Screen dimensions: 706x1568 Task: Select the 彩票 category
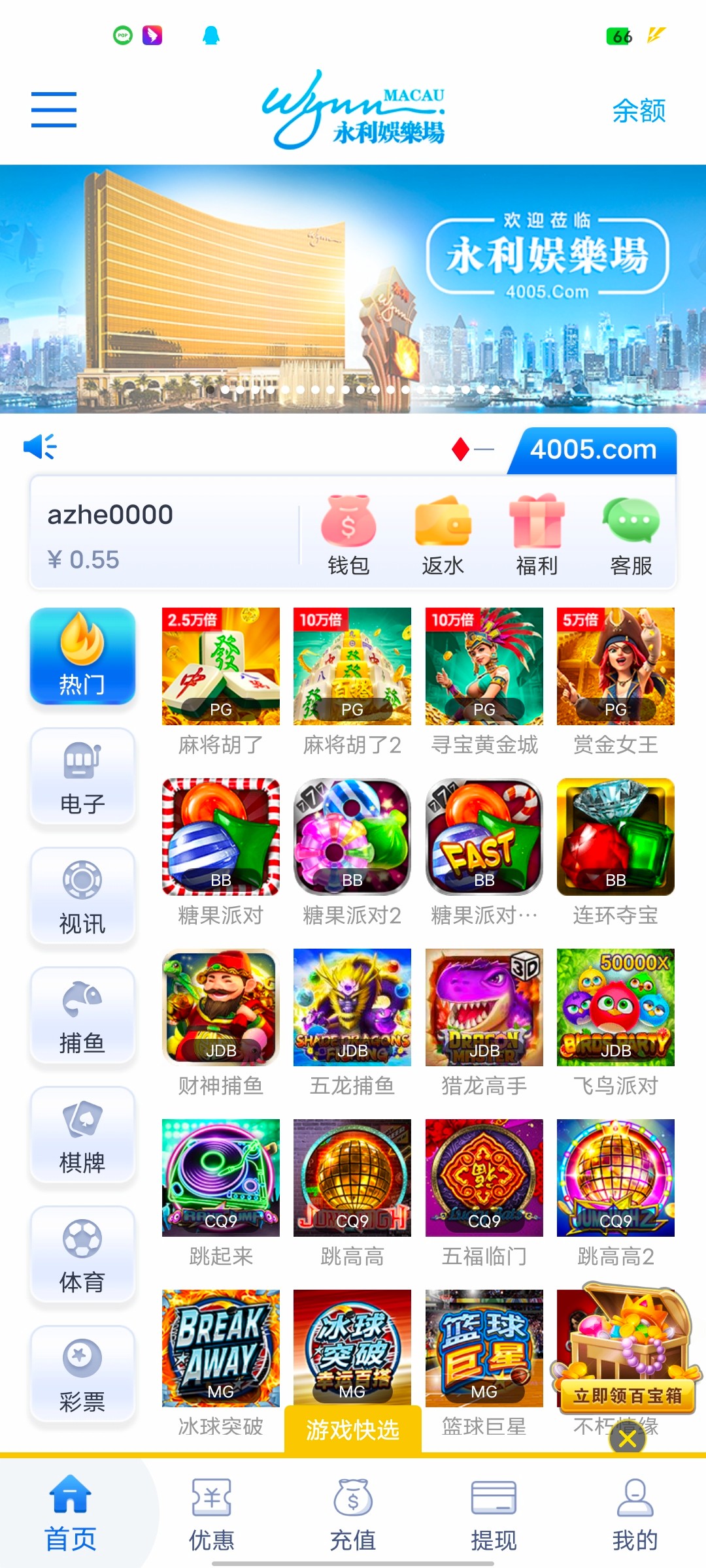coord(82,1375)
